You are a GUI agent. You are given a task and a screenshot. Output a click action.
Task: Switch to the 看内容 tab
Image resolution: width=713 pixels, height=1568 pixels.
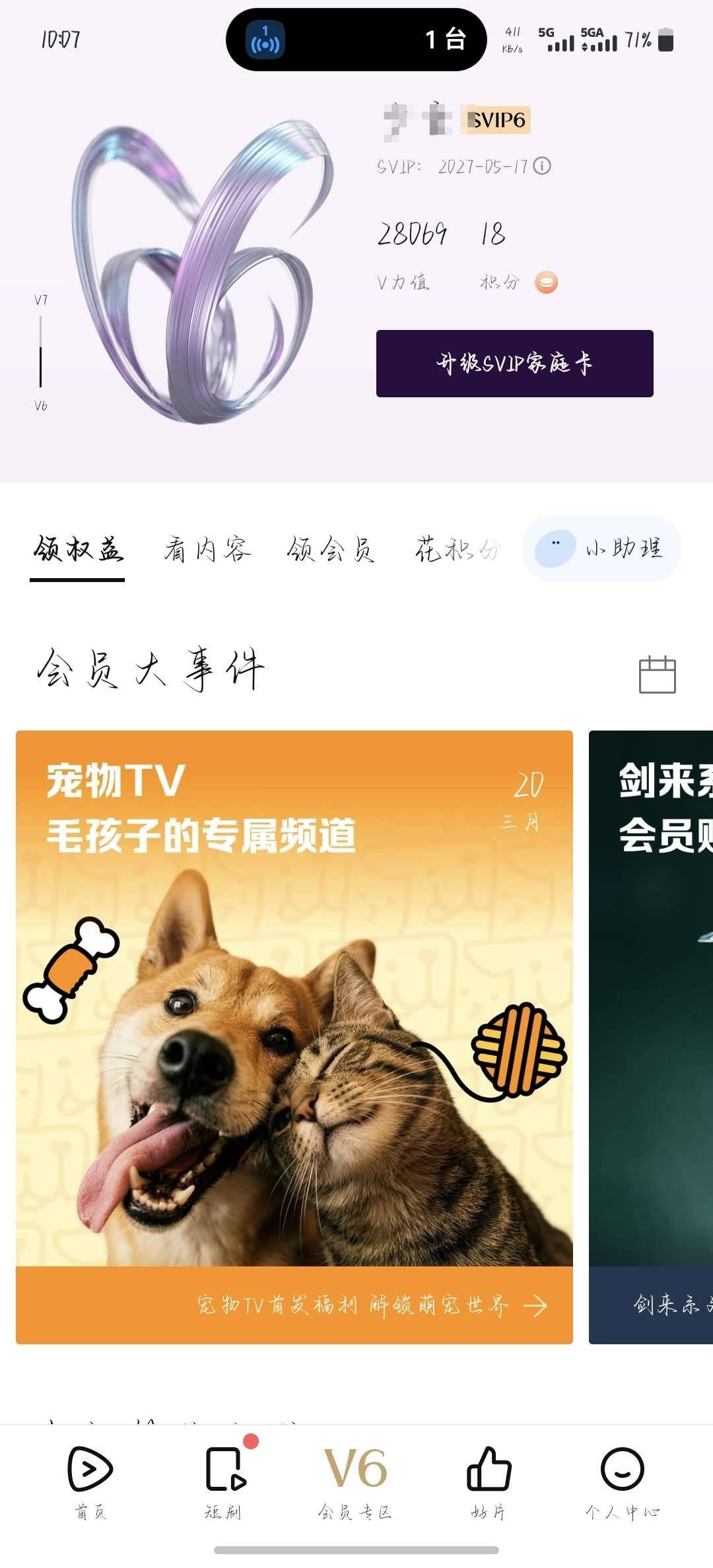click(x=207, y=551)
